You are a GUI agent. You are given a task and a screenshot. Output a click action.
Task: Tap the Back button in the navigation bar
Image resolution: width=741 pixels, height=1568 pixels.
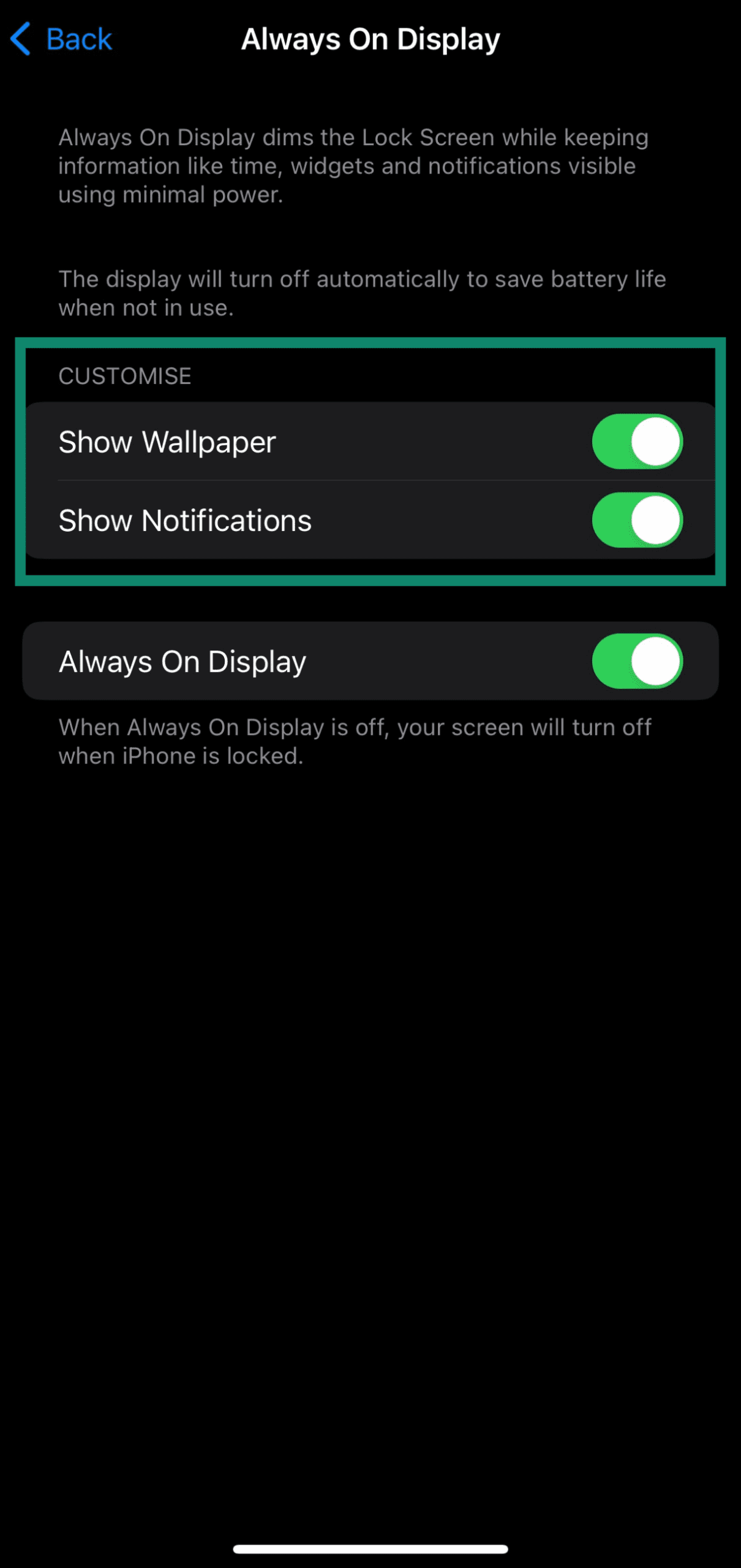click(61, 38)
